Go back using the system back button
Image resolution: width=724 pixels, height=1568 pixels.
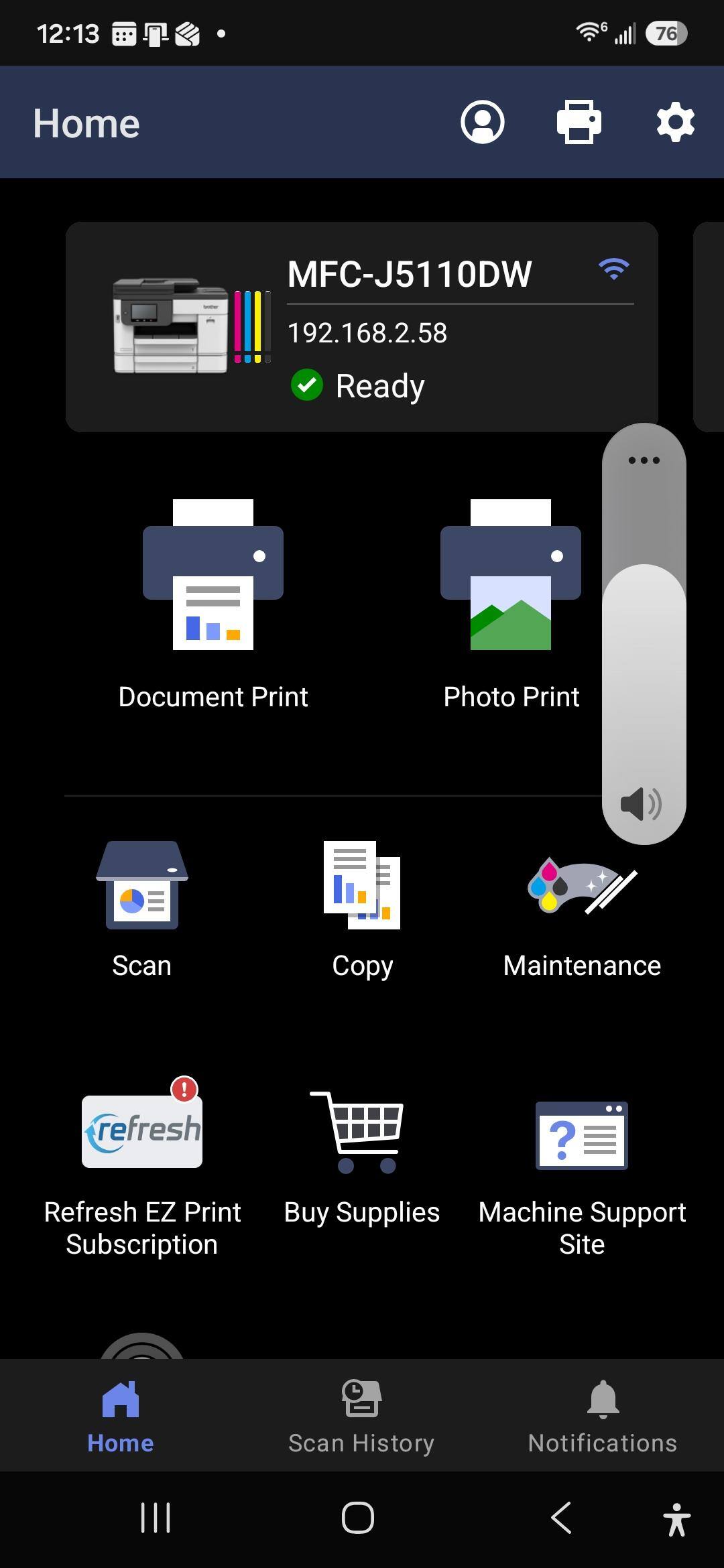561,1518
